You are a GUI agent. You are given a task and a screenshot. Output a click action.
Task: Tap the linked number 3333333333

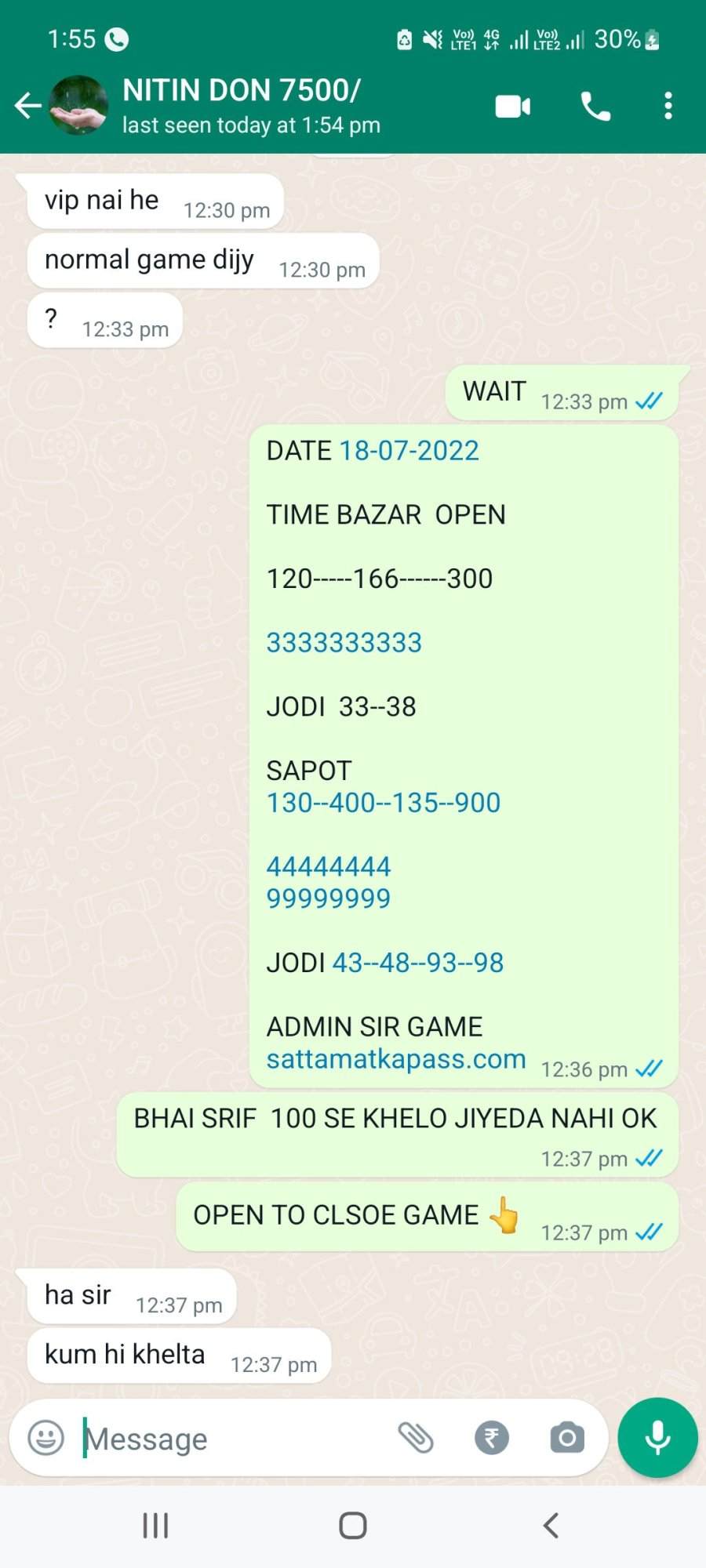tap(344, 643)
